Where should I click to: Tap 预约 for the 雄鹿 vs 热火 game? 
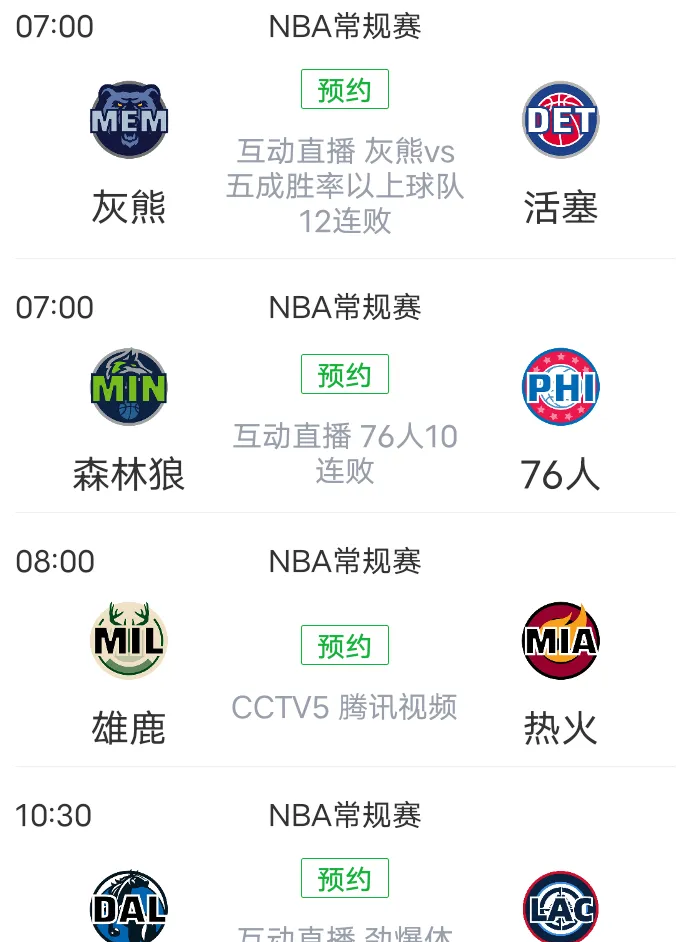click(x=344, y=646)
